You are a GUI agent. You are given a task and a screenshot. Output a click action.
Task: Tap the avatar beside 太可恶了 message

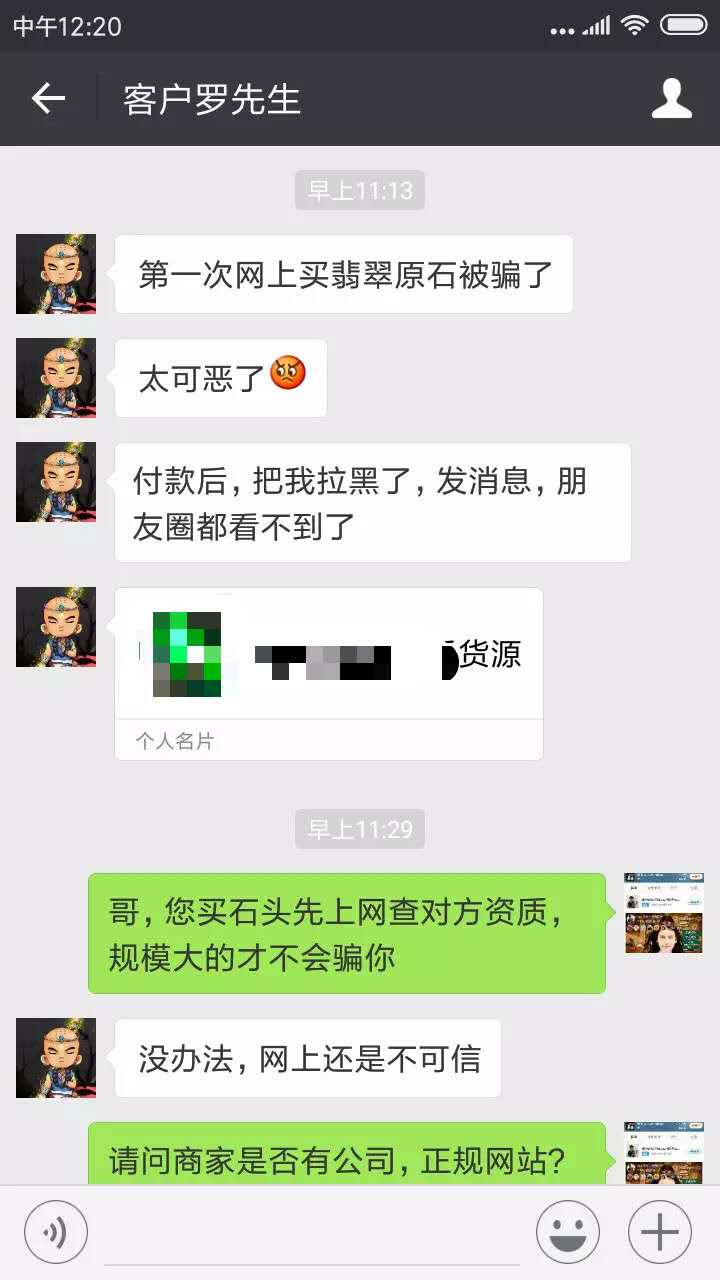pos(56,378)
